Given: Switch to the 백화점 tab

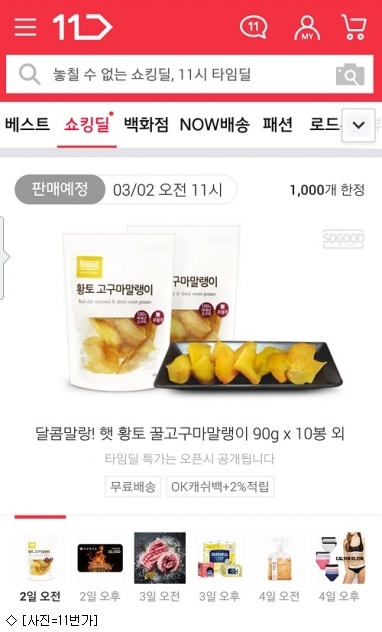Looking at the screenshot, I should (146, 124).
